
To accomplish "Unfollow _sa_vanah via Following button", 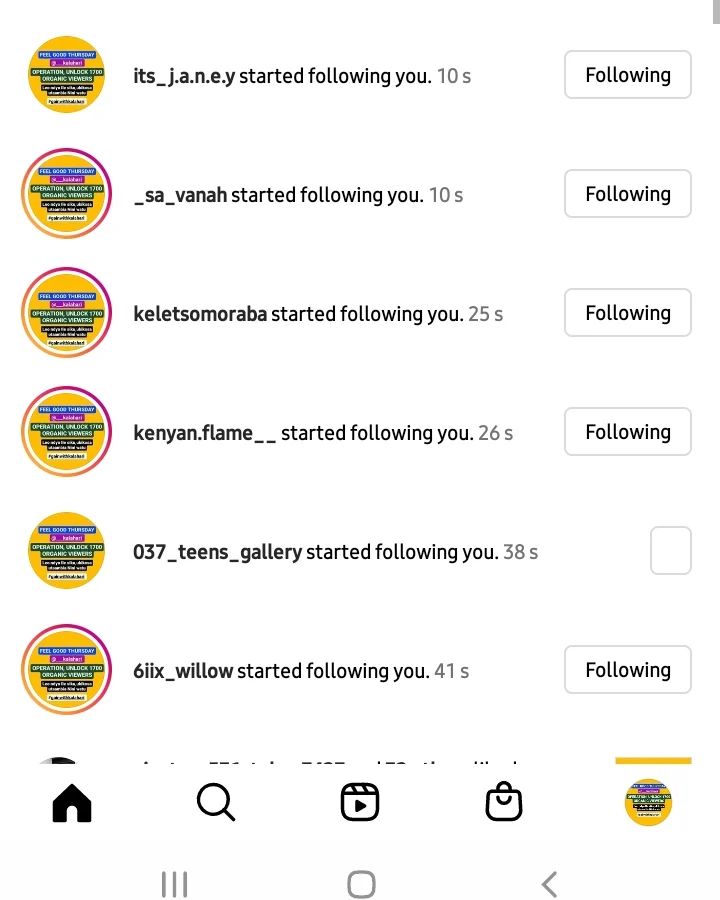I will point(627,194).
